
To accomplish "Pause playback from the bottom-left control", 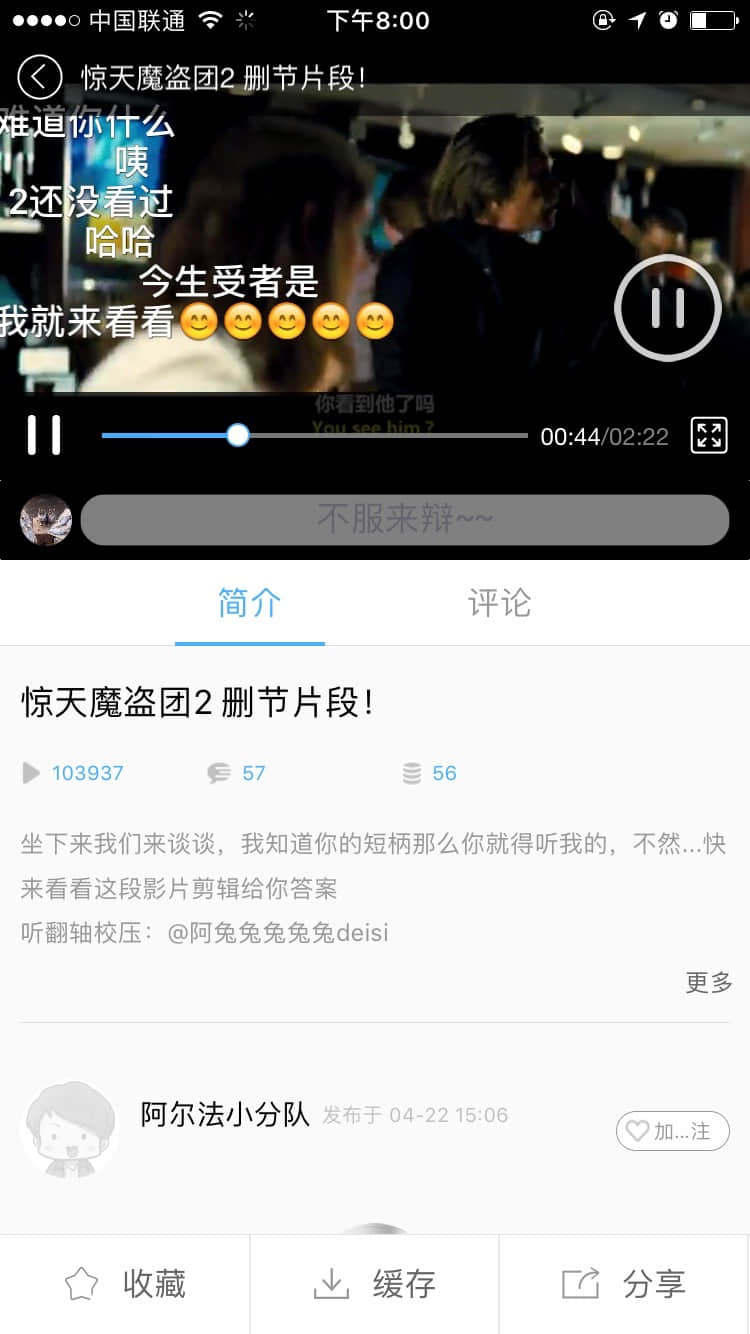I will [44, 435].
